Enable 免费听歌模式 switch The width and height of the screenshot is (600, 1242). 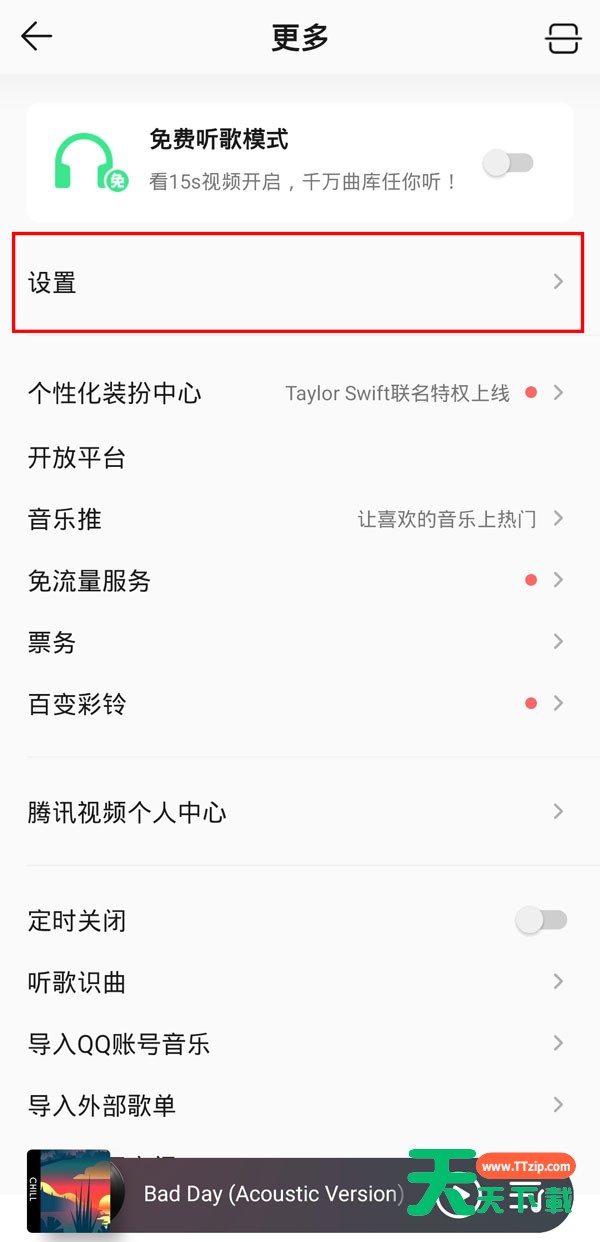(x=509, y=163)
